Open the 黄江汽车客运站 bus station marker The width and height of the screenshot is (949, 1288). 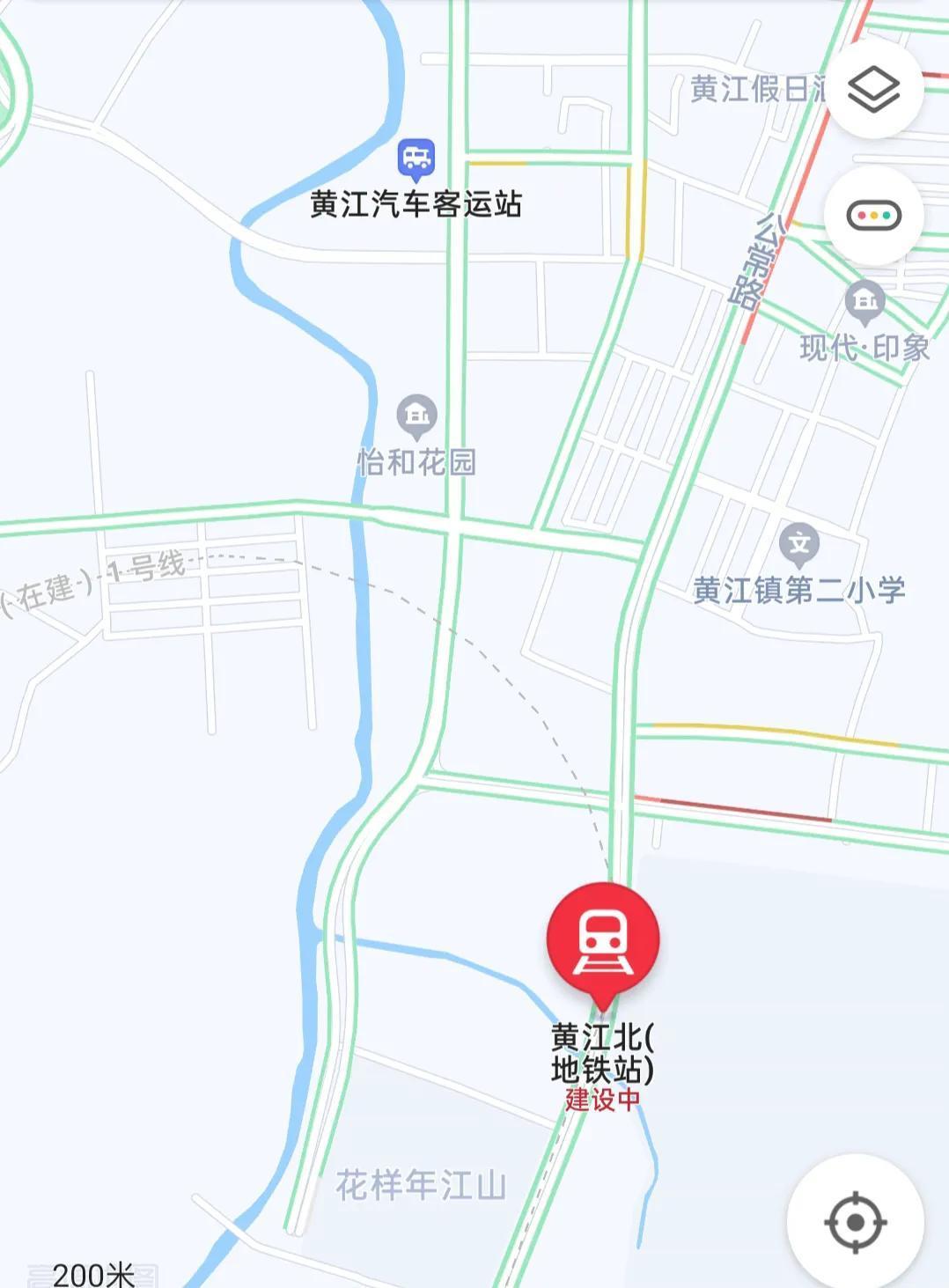(x=416, y=159)
